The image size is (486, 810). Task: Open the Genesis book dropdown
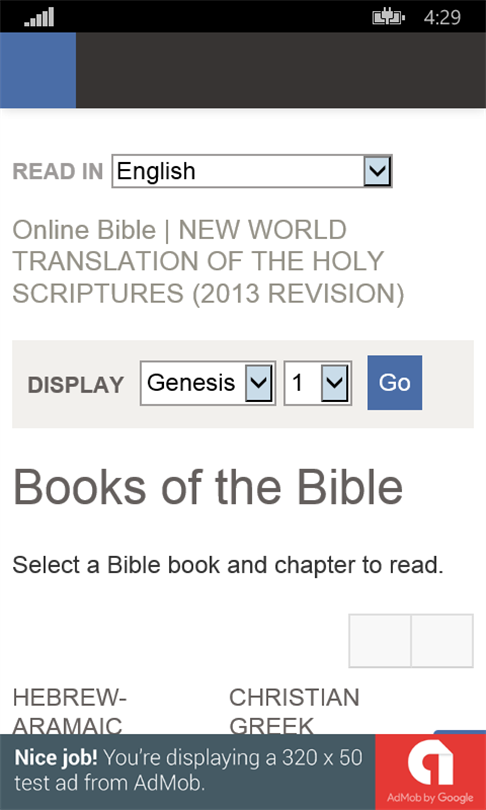coord(208,383)
